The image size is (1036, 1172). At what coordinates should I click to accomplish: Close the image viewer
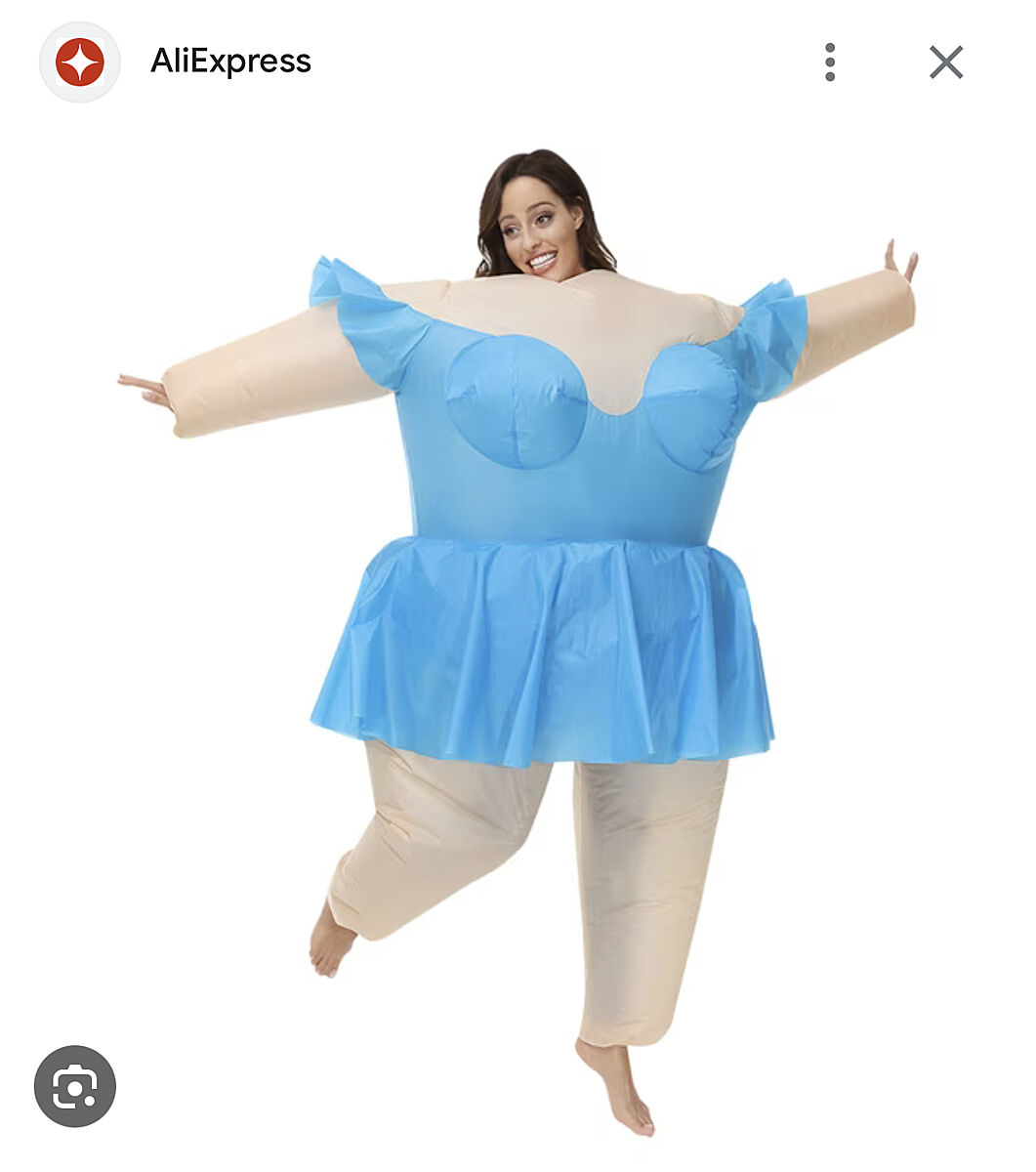tap(945, 63)
